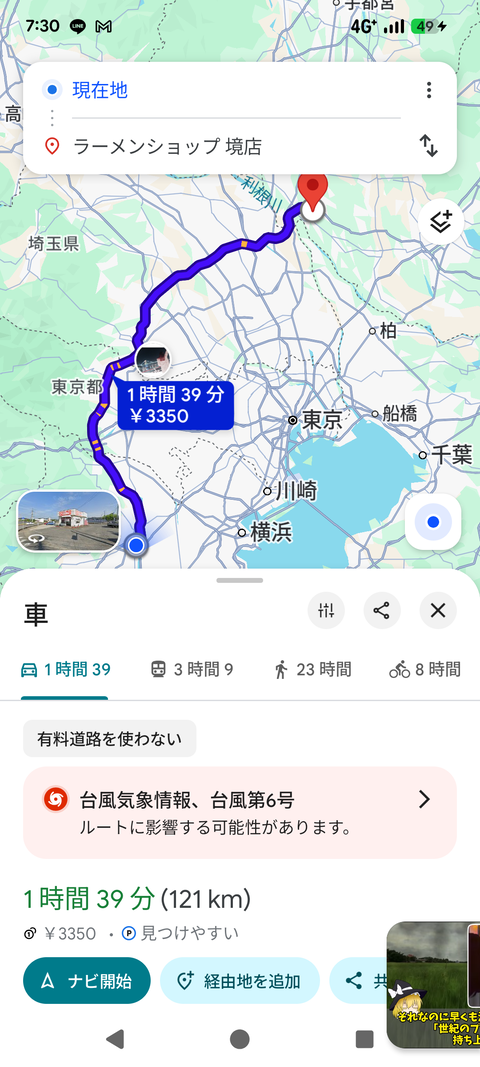Open the Street View thumbnail

tap(68, 521)
